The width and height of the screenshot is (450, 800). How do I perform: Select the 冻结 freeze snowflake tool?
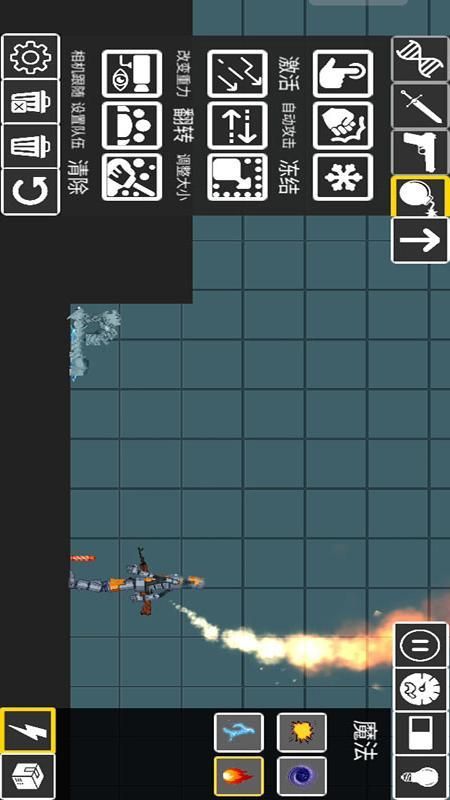click(342, 177)
